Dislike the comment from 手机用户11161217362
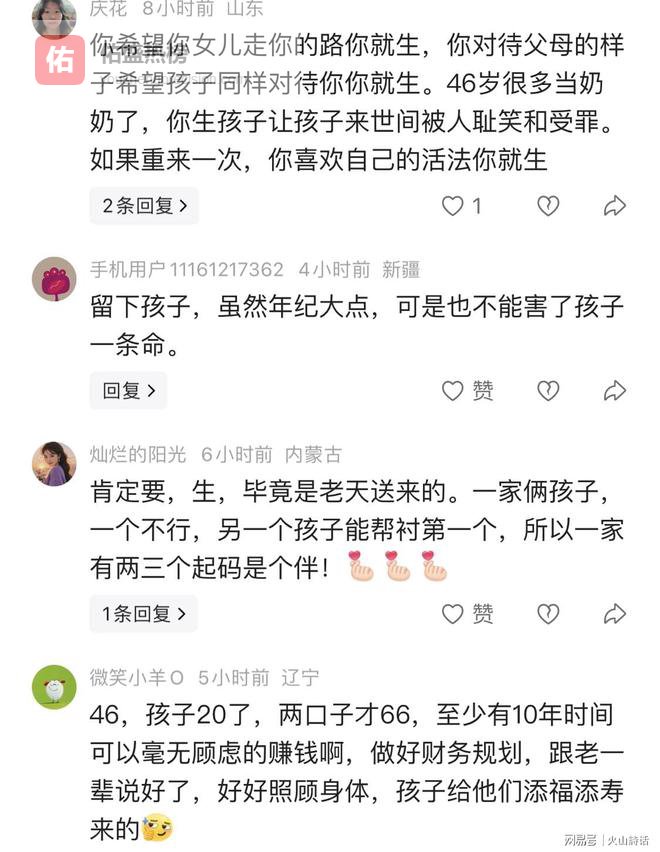This screenshot has width=660, height=852. pyautogui.click(x=548, y=391)
